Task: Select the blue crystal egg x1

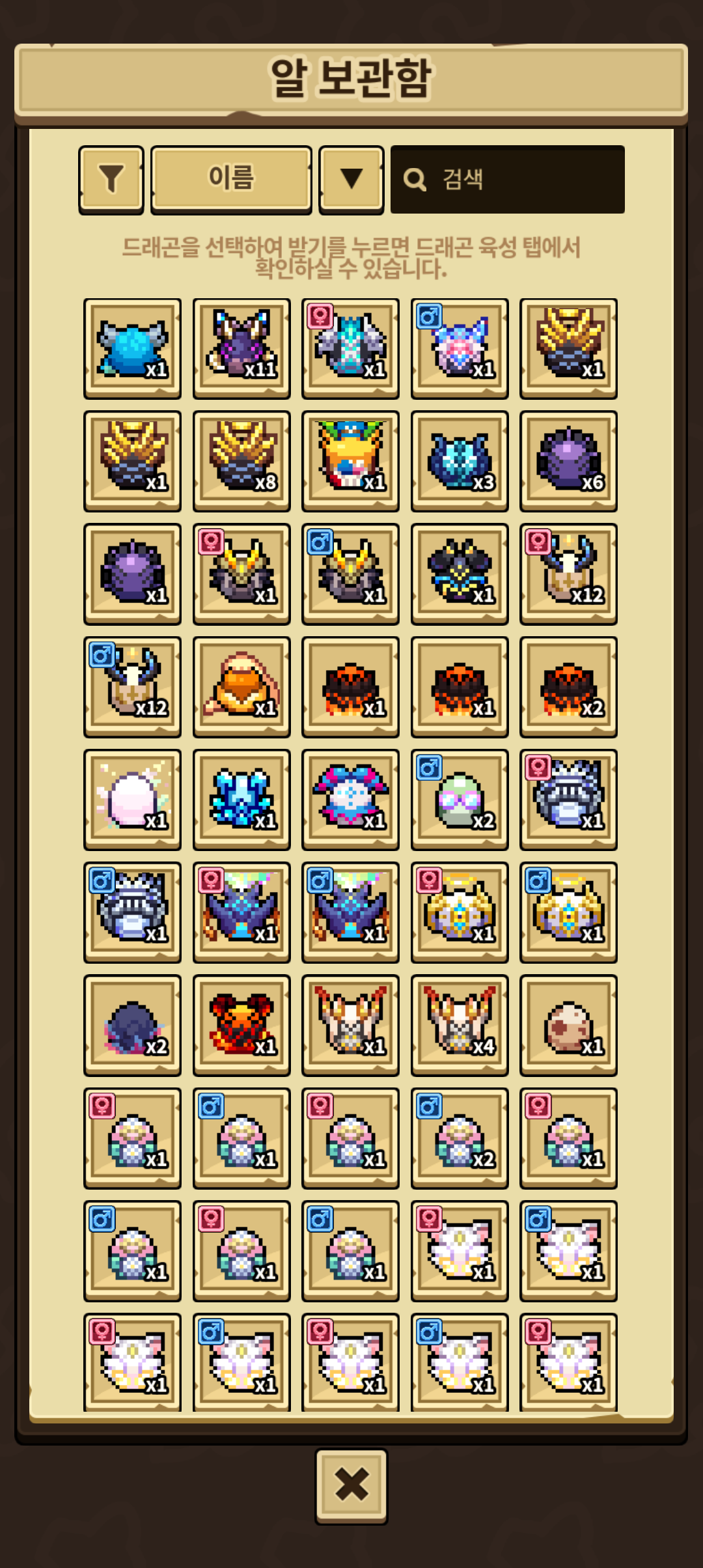Action: coord(241,799)
